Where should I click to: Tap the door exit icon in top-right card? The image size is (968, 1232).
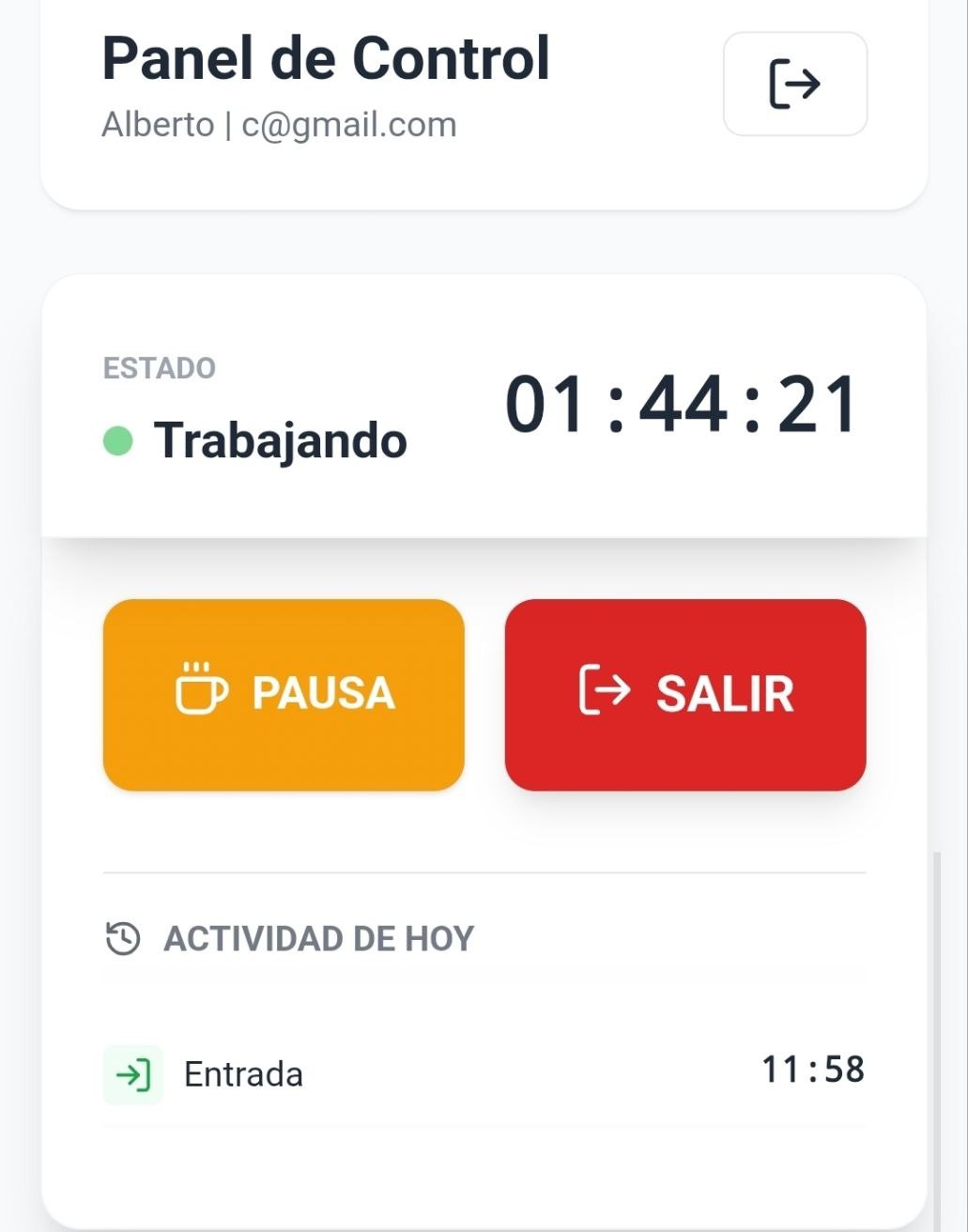point(794,85)
